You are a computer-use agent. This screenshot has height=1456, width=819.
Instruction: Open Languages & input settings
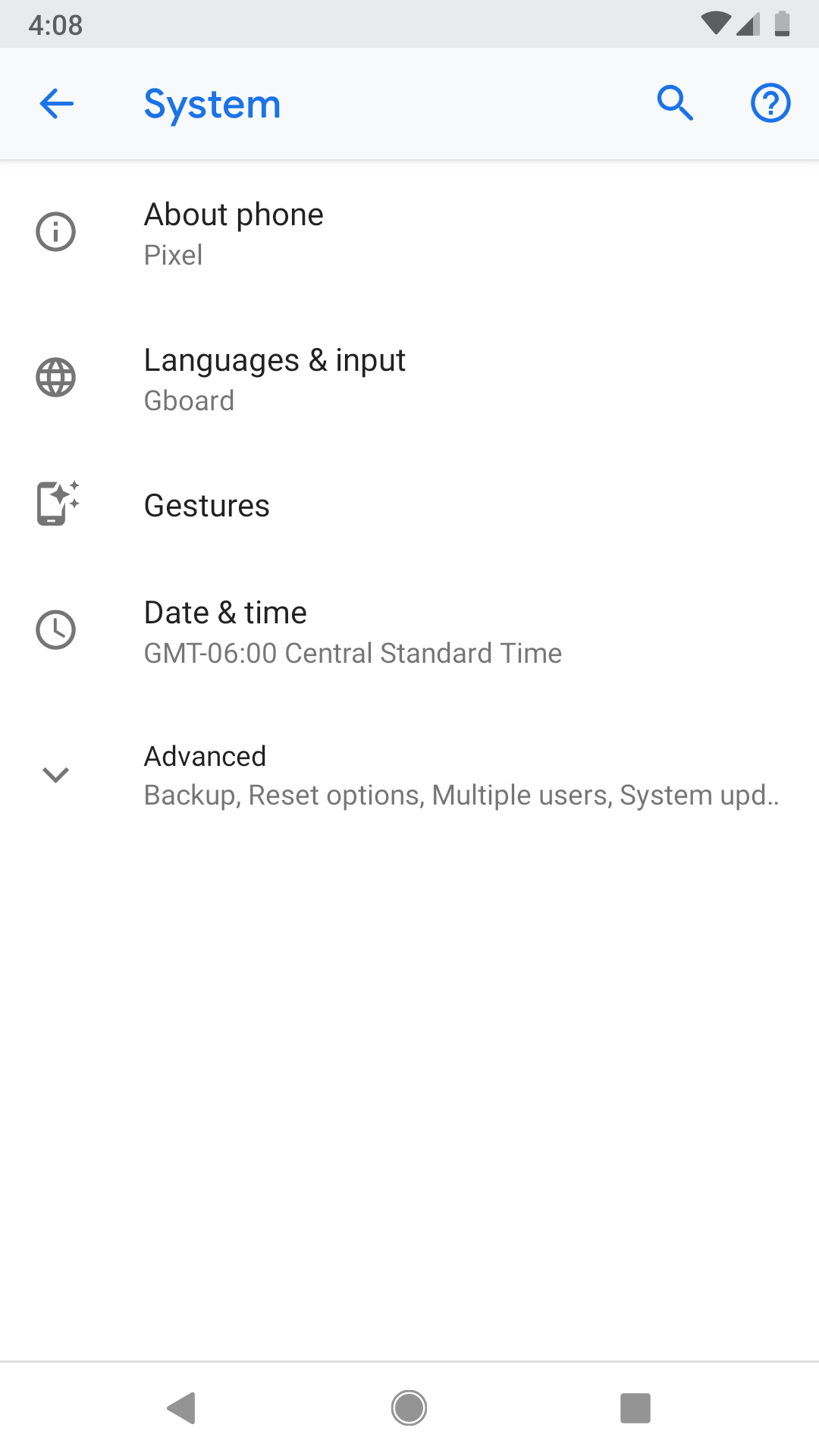point(409,378)
